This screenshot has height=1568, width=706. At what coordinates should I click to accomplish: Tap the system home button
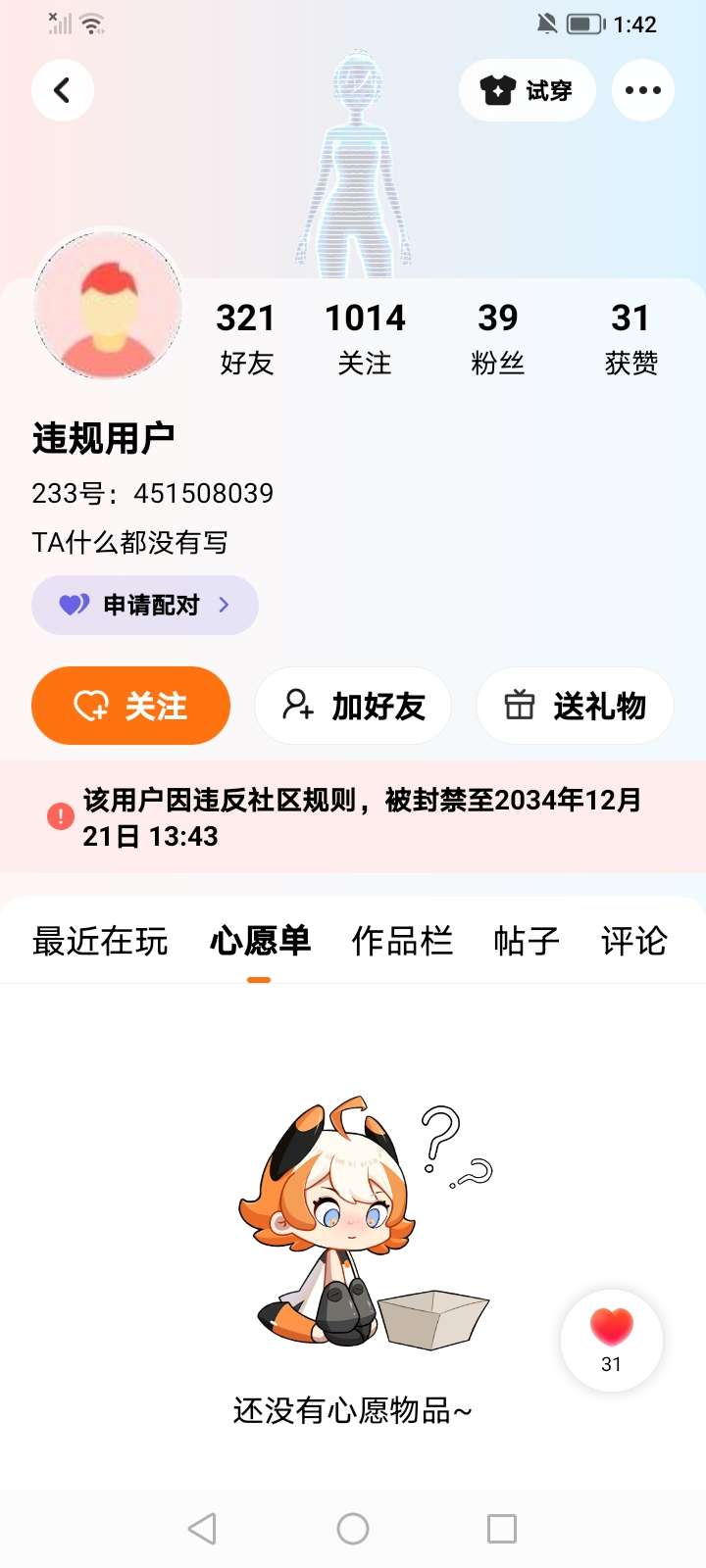(x=353, y=1529)
